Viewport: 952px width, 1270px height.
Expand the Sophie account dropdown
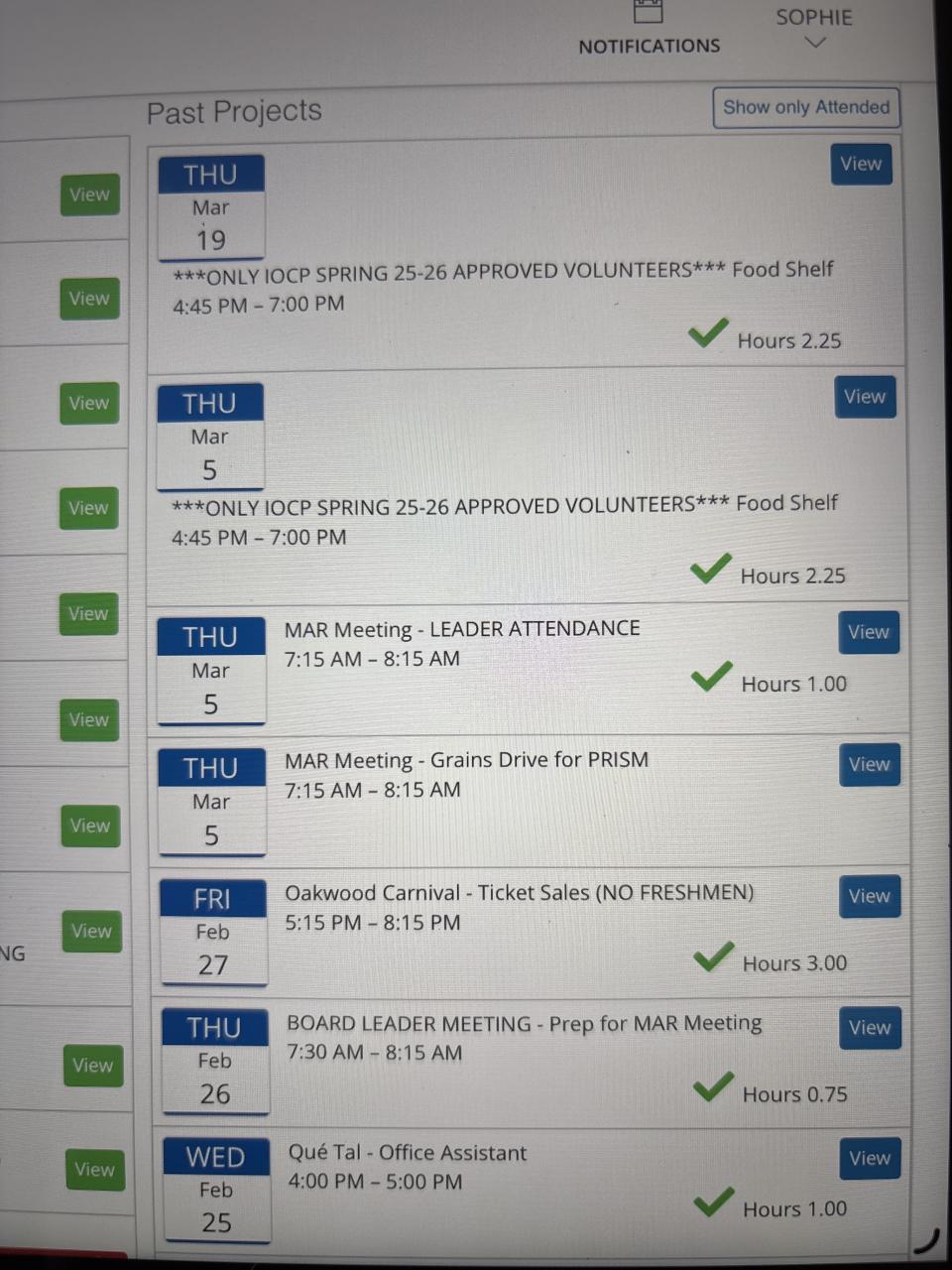814,29
